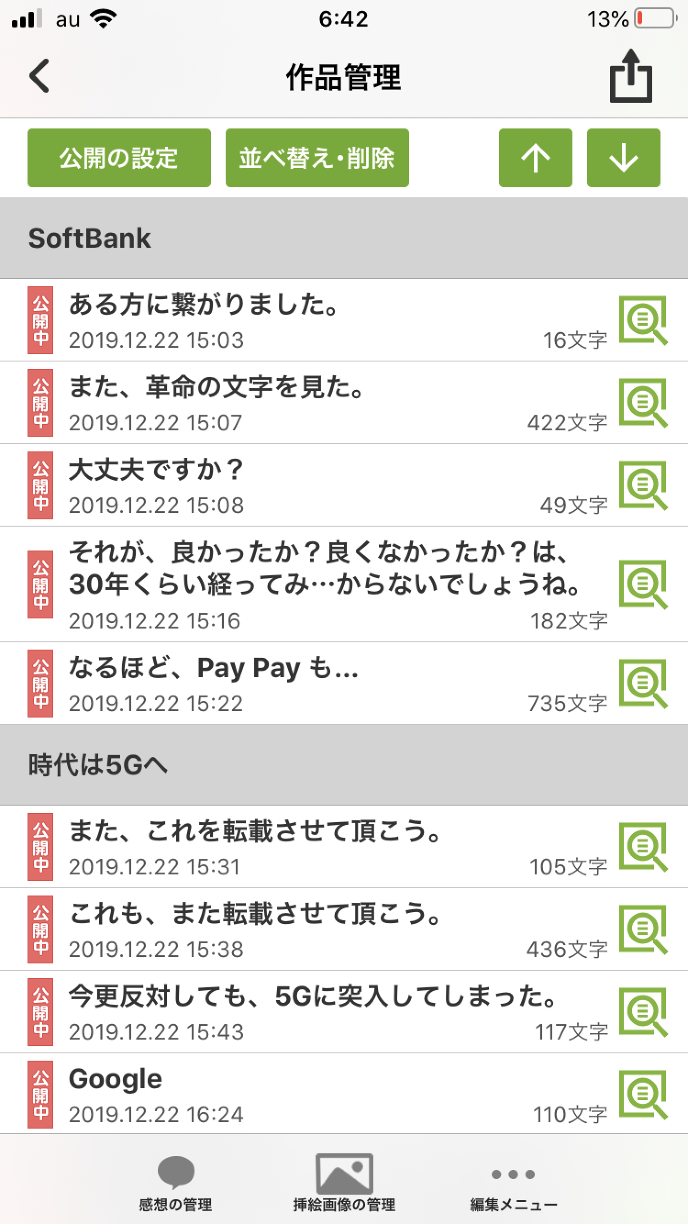
Task: Open 今更反対しても、5Gに突入してしまった。
Action: coord(300,1011)
